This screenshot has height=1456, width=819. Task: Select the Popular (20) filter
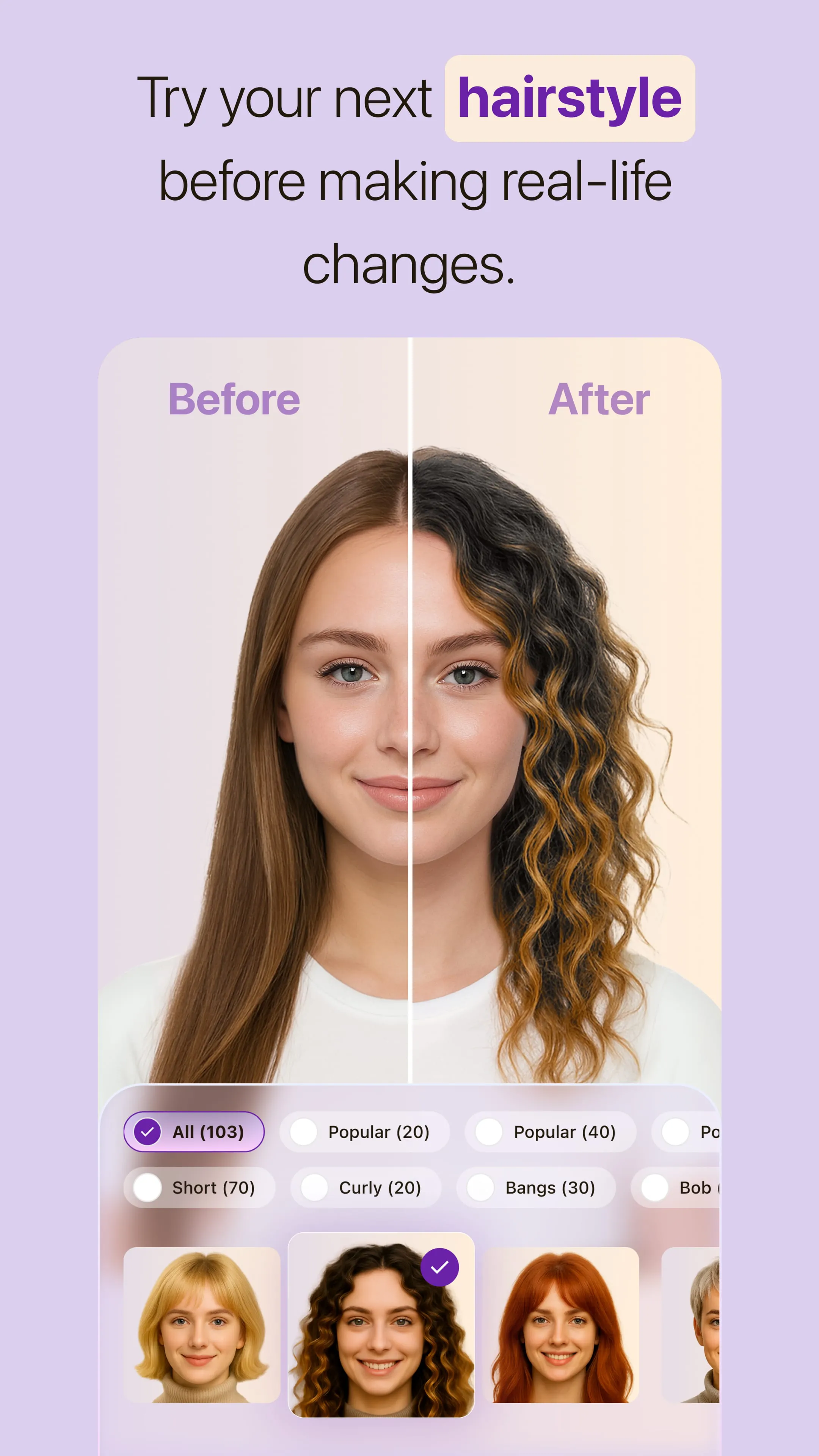(364, 1132)
